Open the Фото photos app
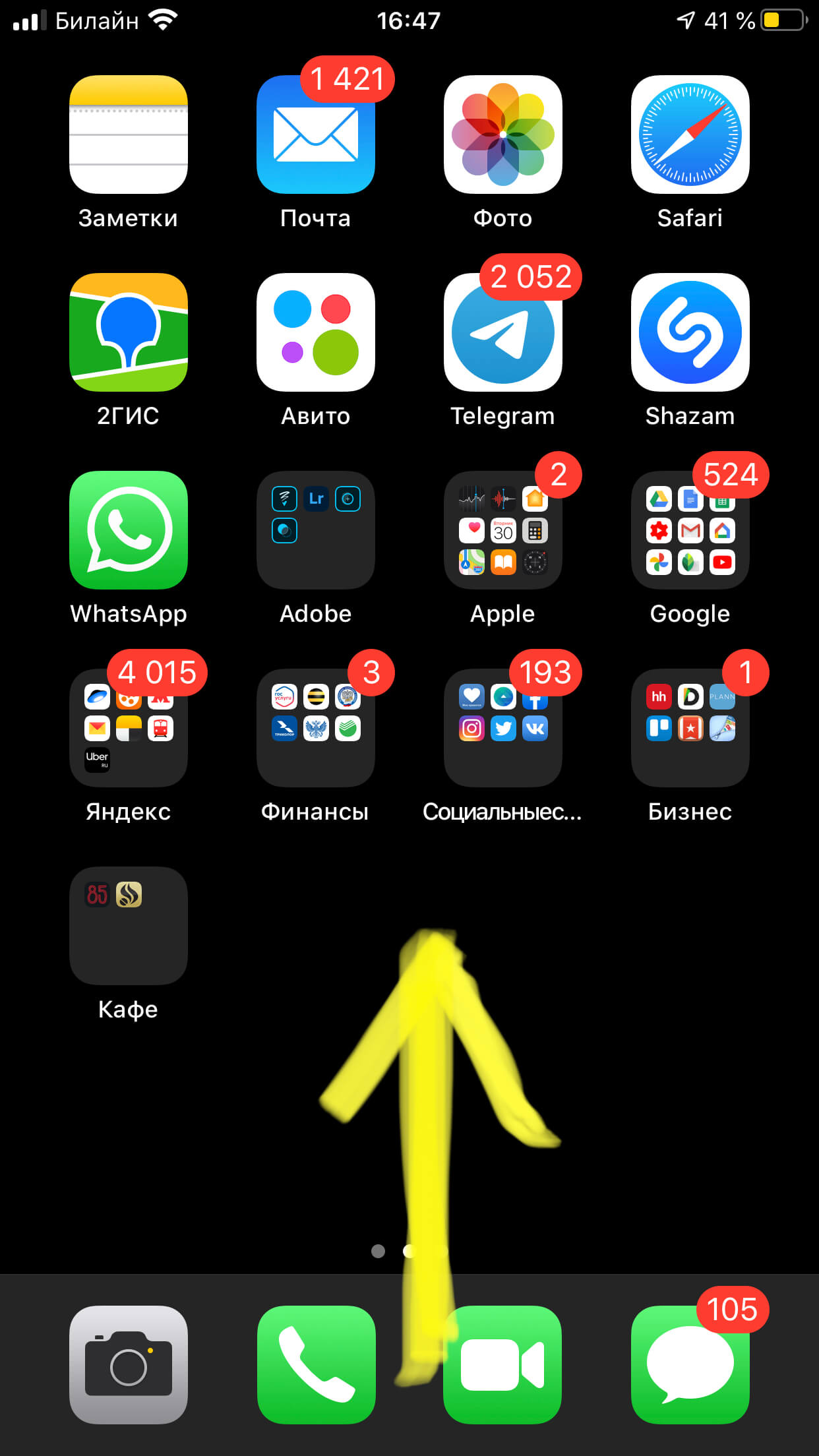The width and height of the screenshot is (819, 1456). [x=502, y=135]
